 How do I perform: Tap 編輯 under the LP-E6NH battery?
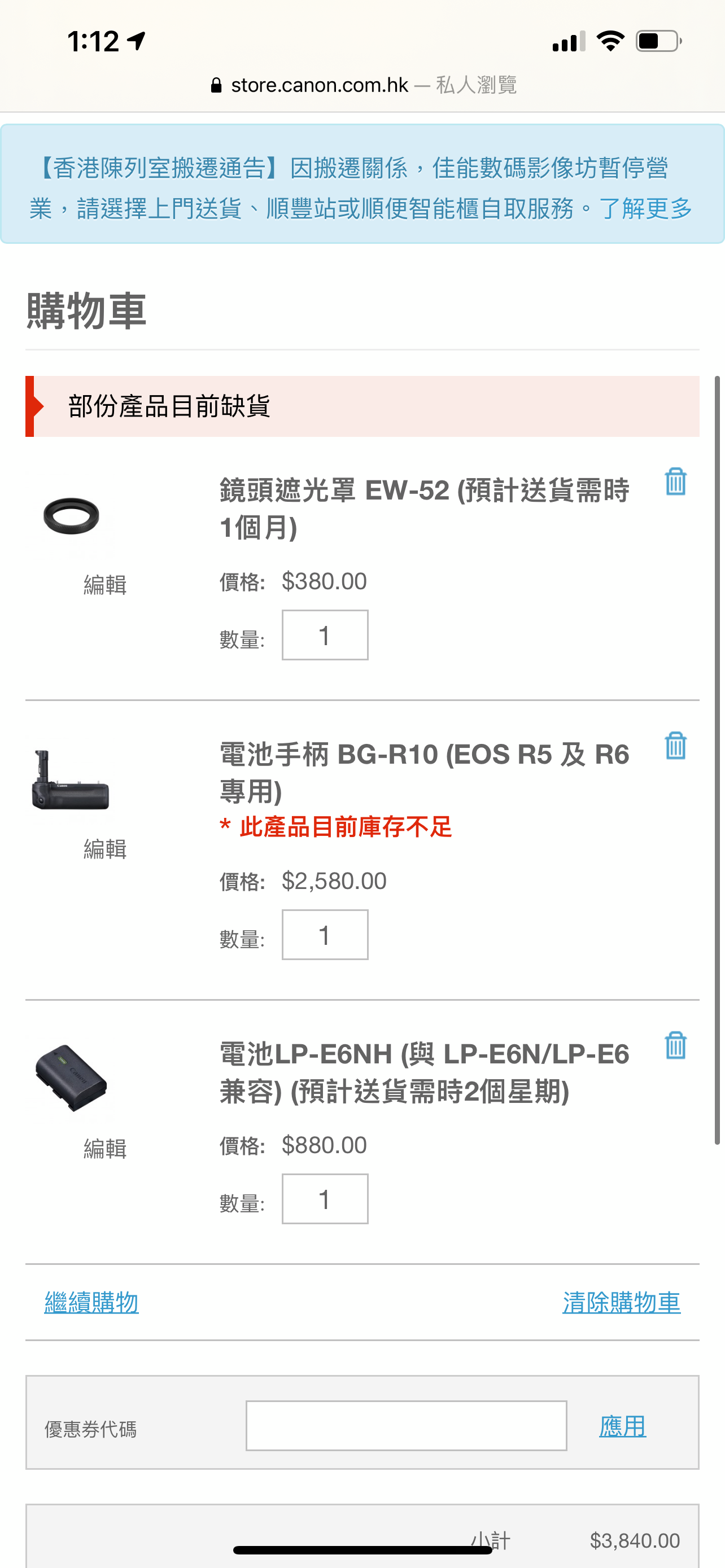click(x=104, y=1149)
